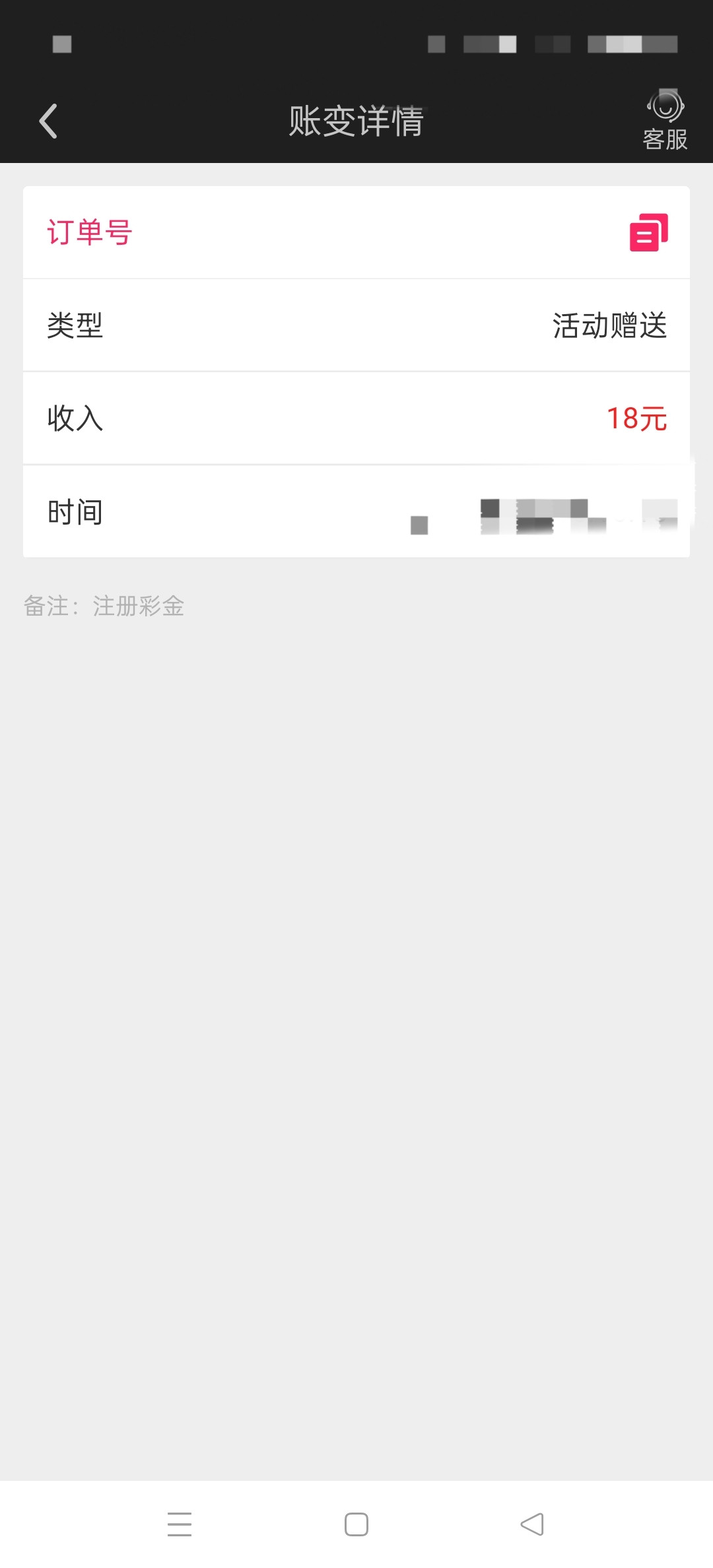Copy the 订单号 with the copy icon
Image resolution: width=713 pixels, height=1568 pixels.
(648, 232)
